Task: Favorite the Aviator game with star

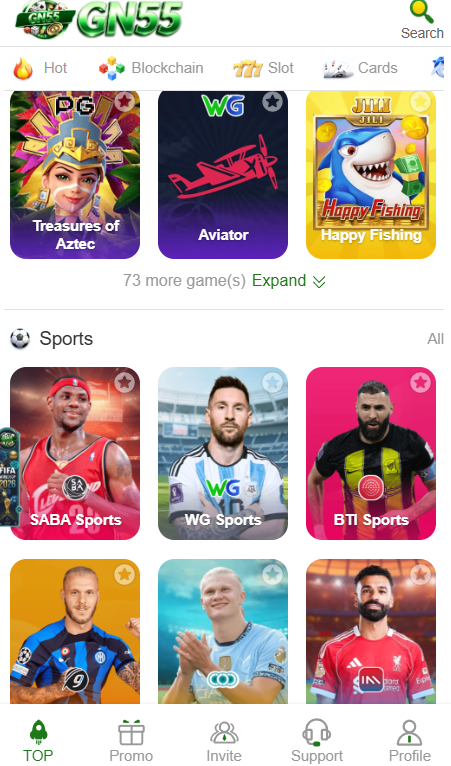Action: (272, 102)
